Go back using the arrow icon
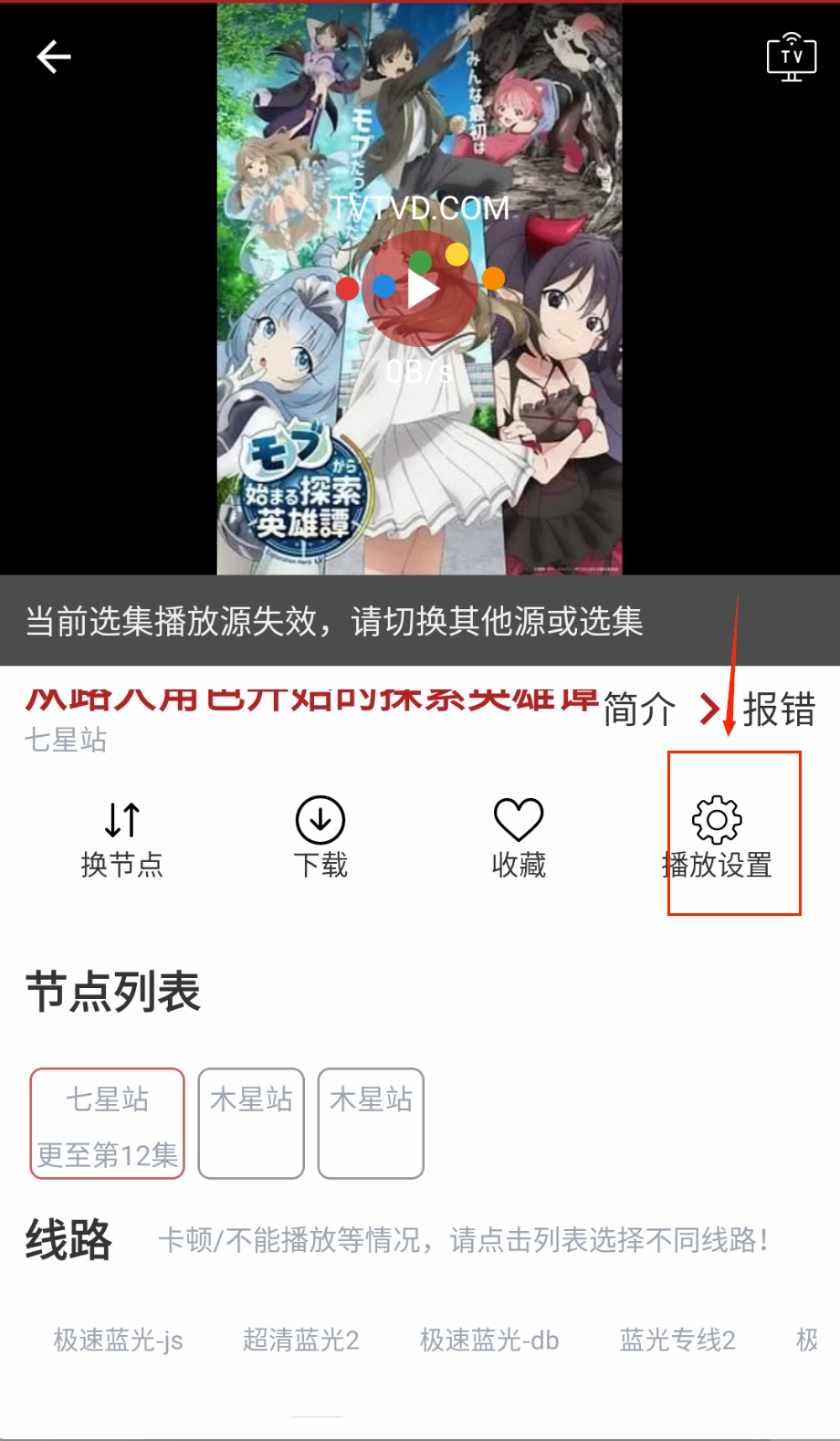 [54, 57]
